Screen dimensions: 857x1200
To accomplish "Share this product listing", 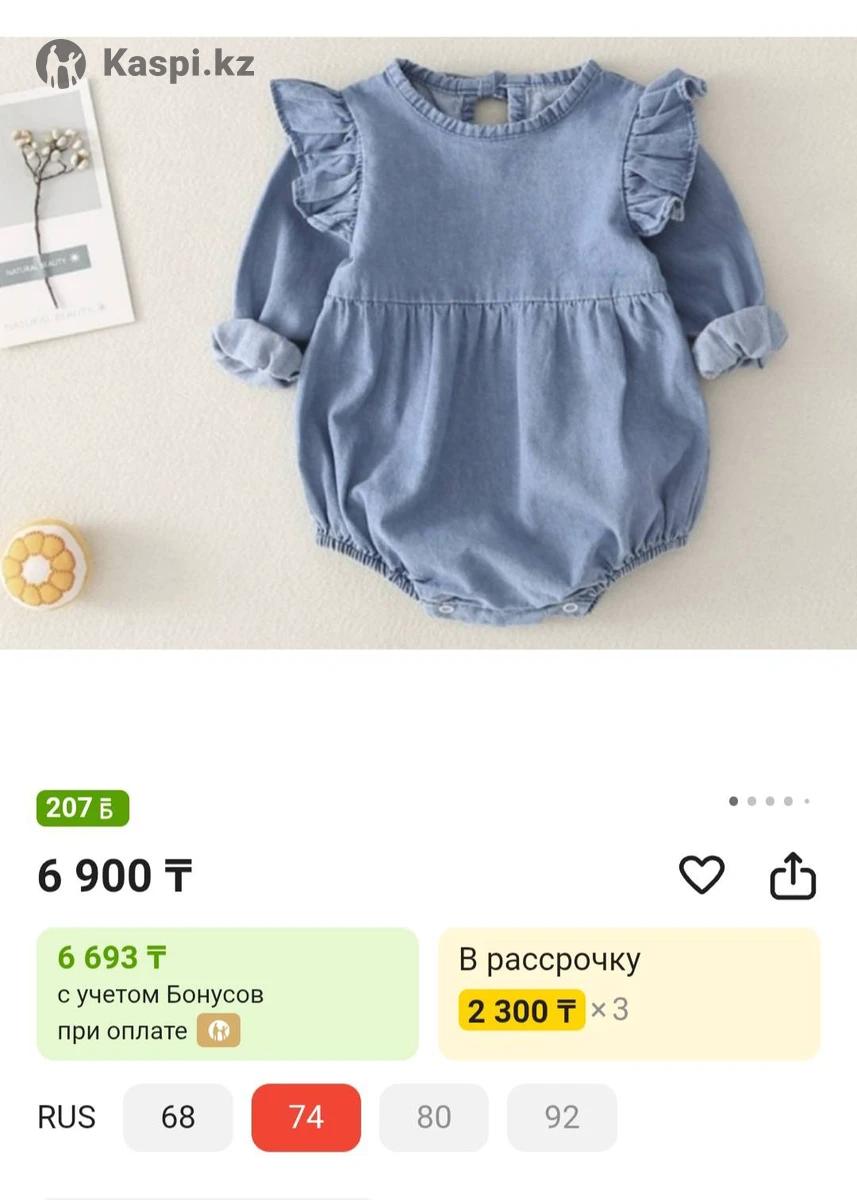I will pos(793,877).
